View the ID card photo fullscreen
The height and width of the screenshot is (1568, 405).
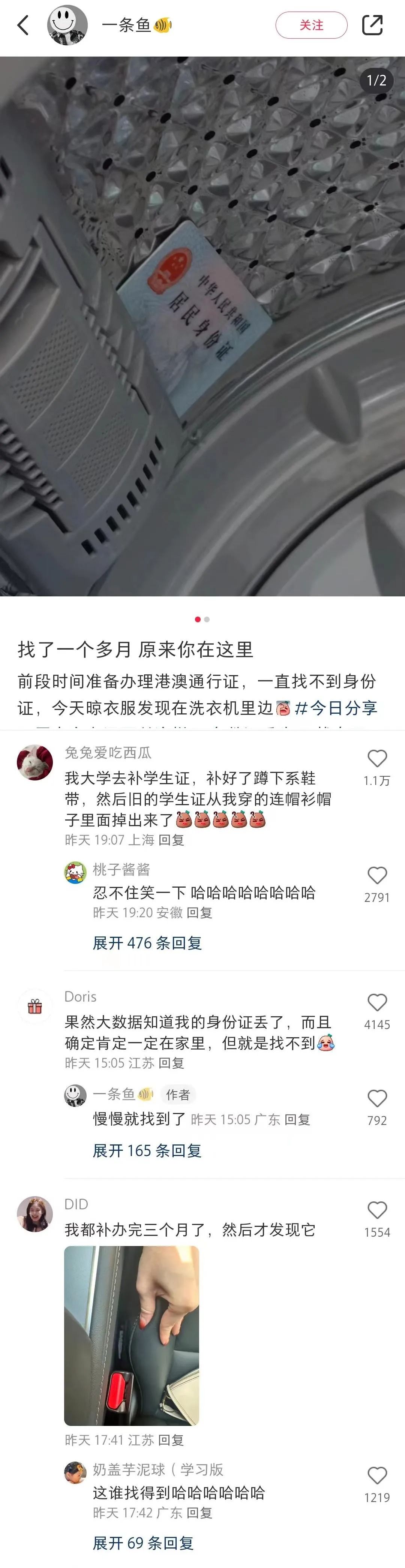click(202, 326)
